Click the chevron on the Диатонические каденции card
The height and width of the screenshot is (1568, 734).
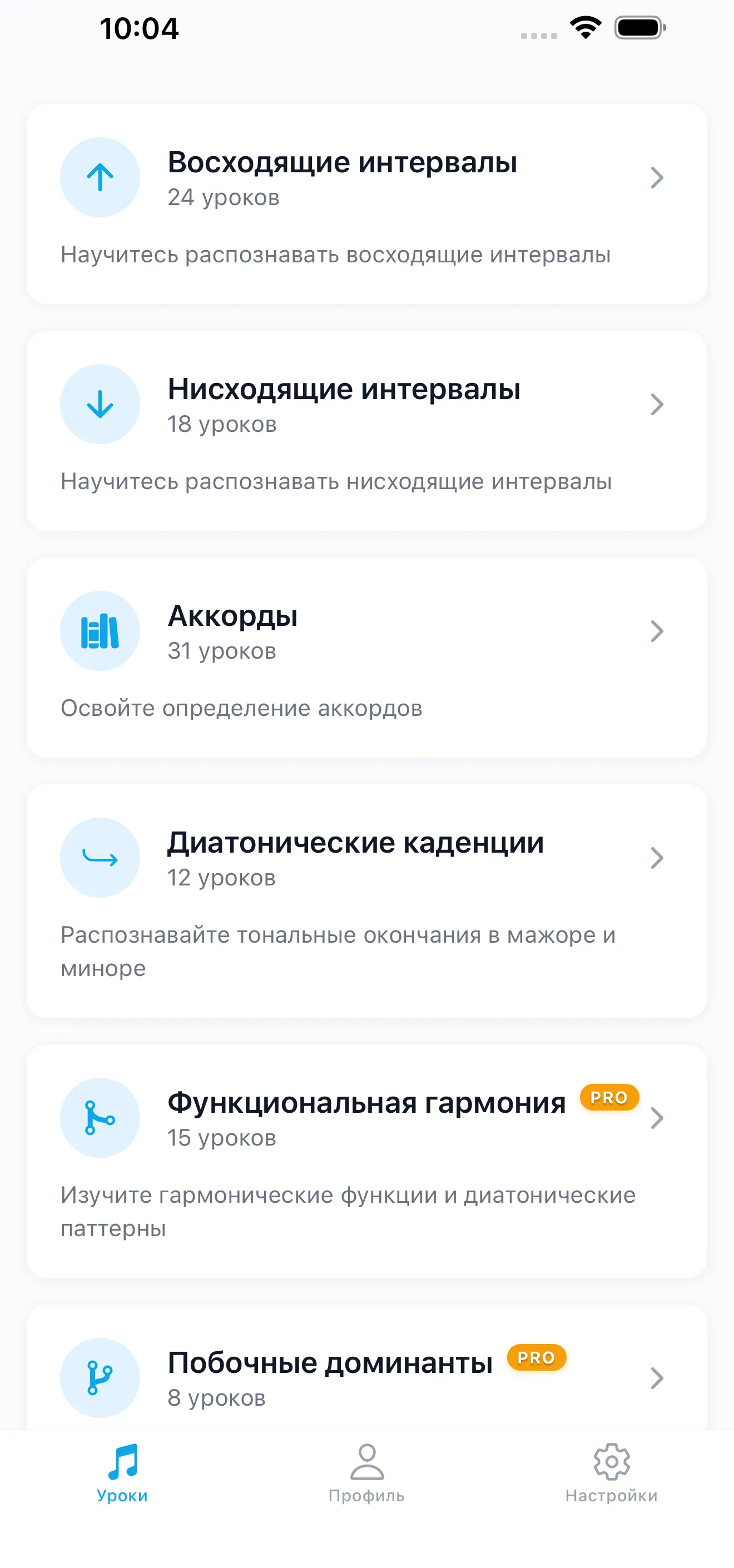657,858
